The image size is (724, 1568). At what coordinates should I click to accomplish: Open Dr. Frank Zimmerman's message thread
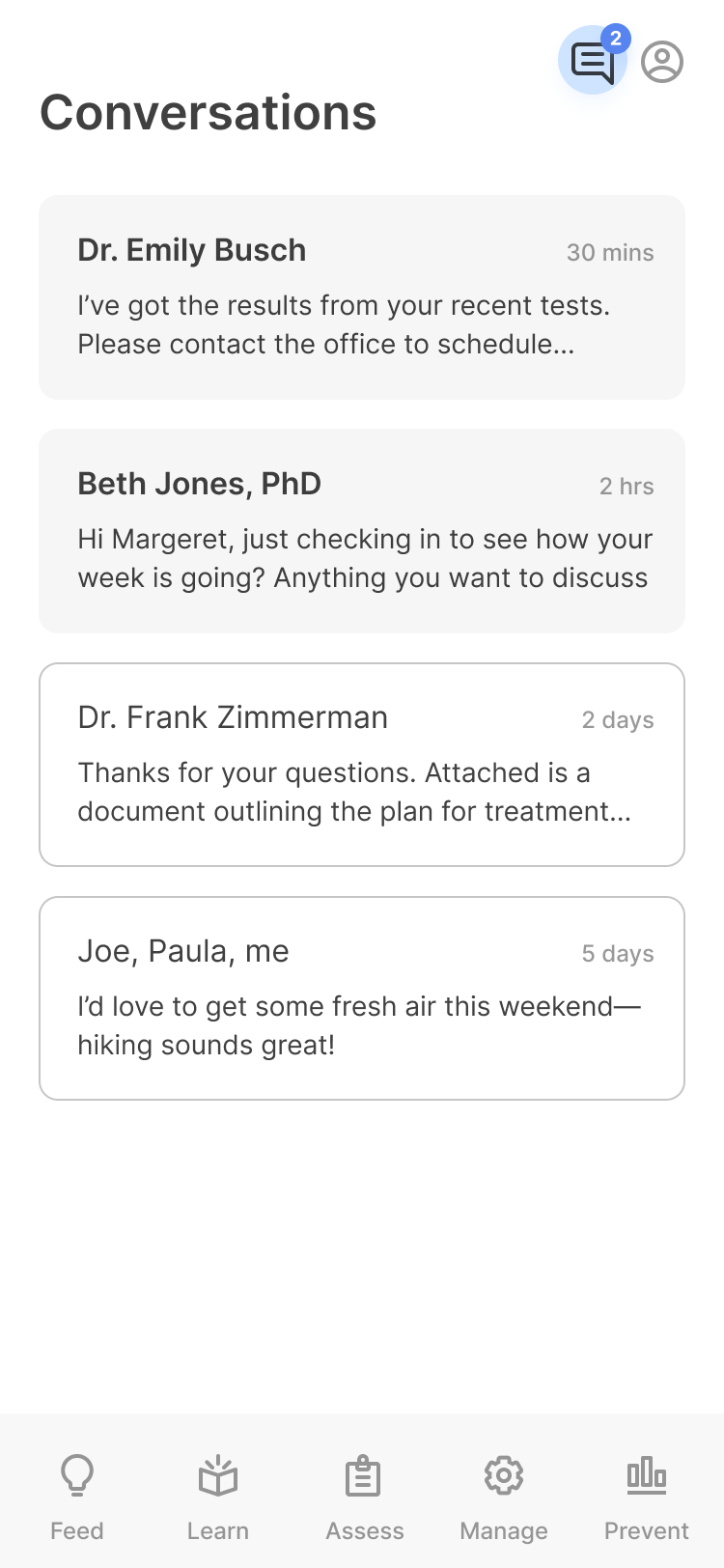point(362,765)
